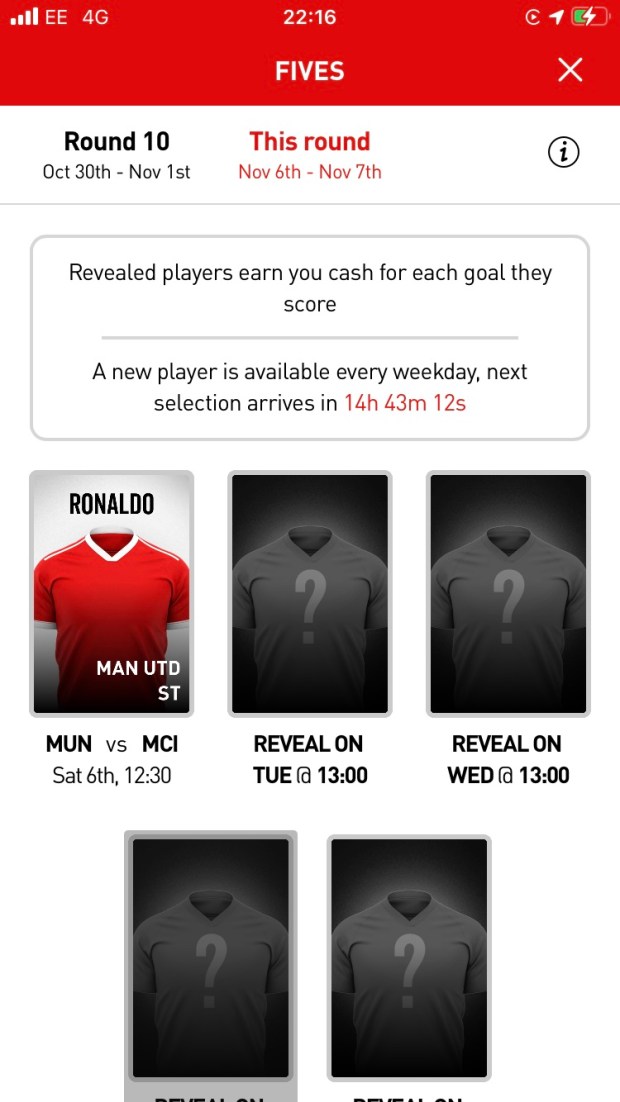Viewport: 620px width, 1102px height.
Task: Open the info icon
Action: (x=564, y=152)
